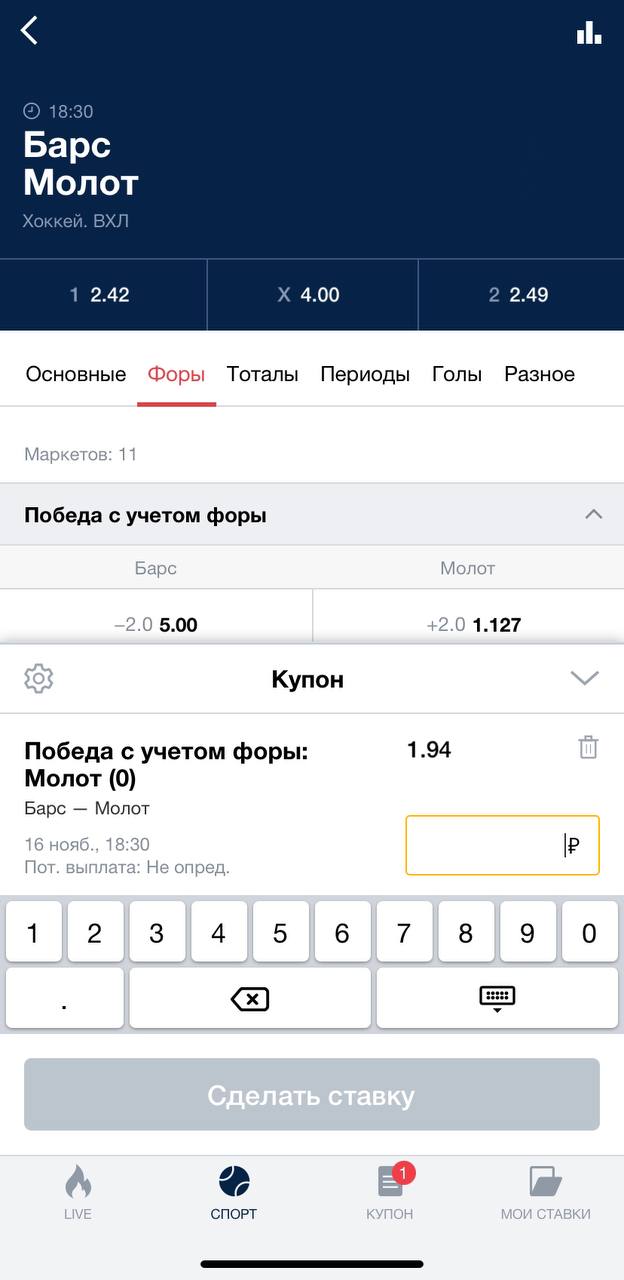Pick Молот handicap +2.0 at 1.127

click(468, 624)
